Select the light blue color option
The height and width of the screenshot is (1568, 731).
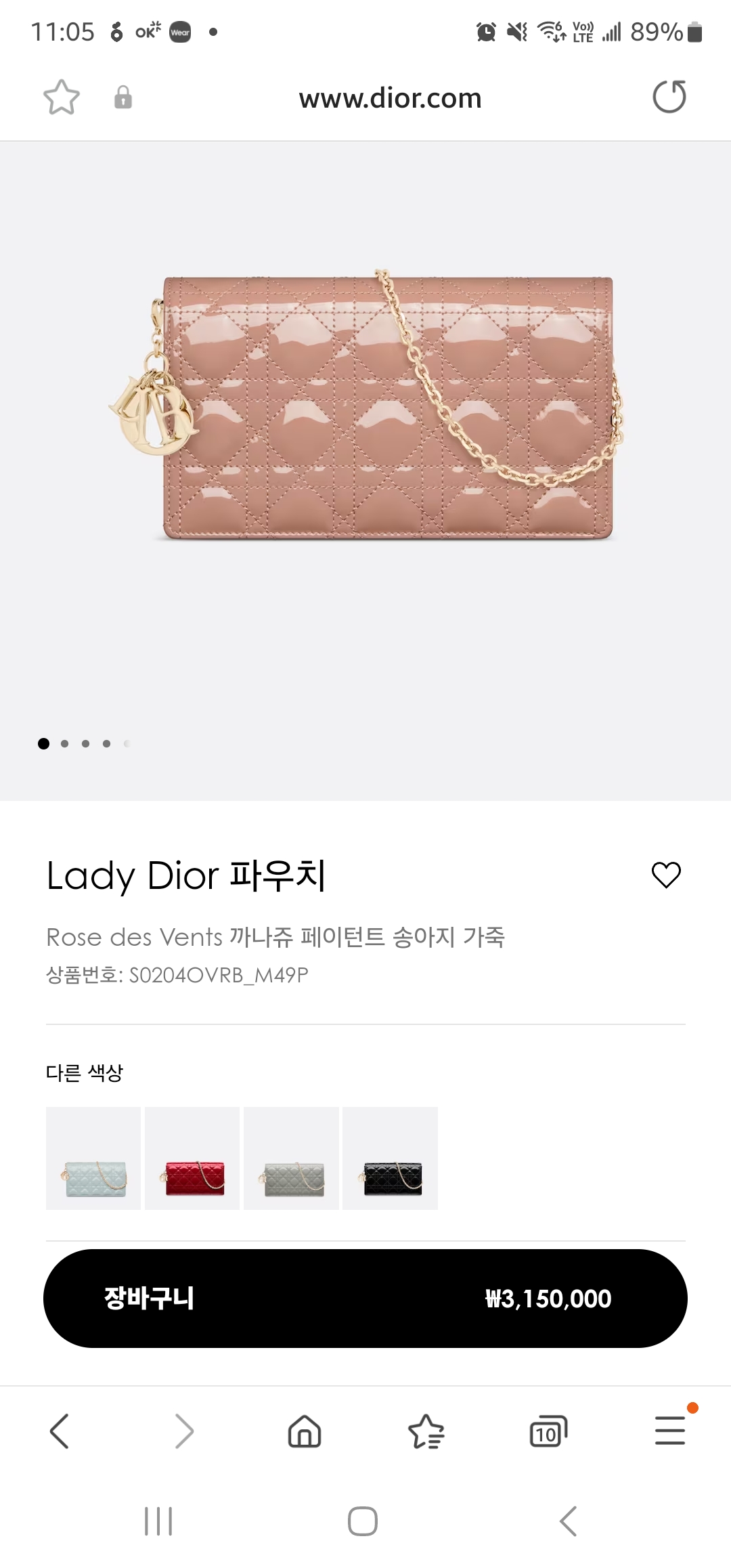[x=93, y=1158]
